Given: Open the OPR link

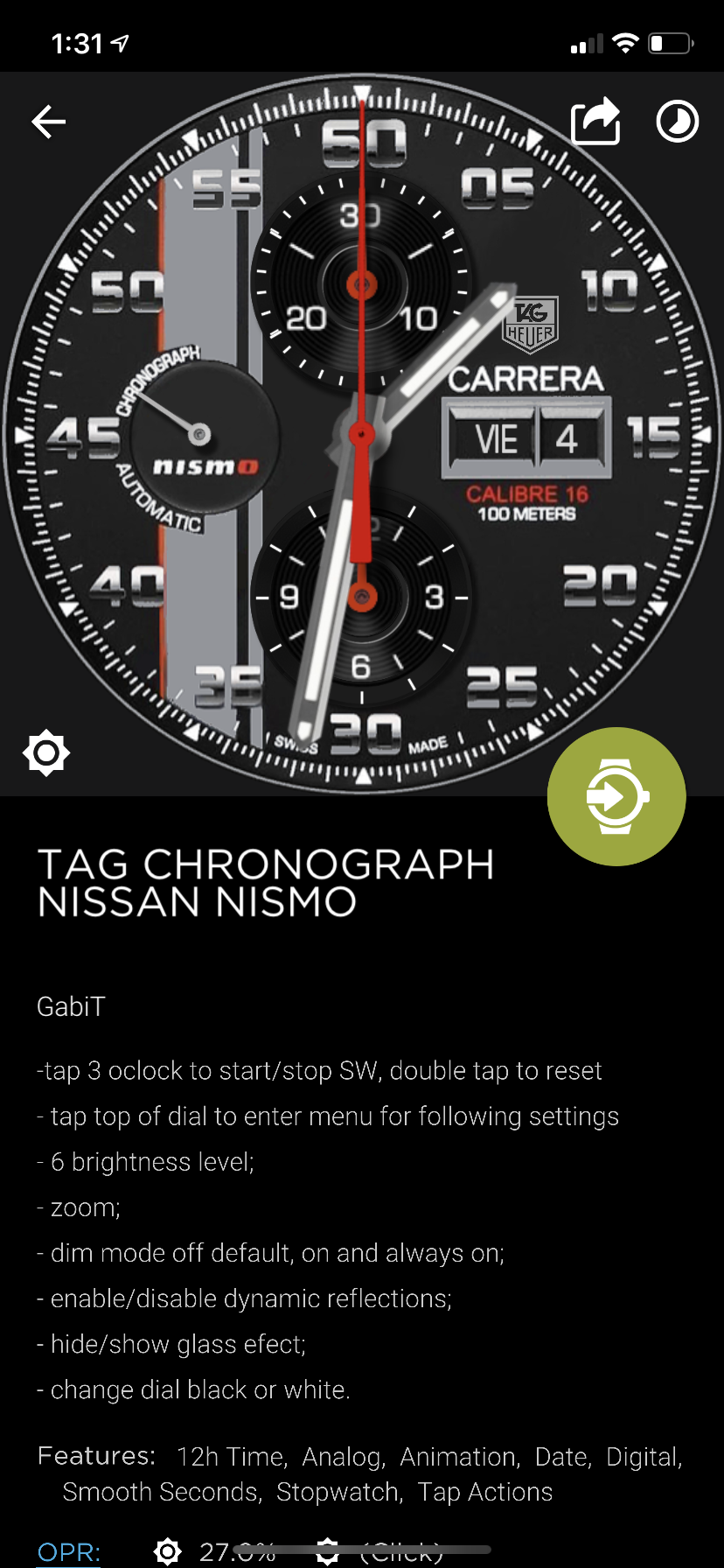Looking at the screenshot, I should (x=68, y=1552).
